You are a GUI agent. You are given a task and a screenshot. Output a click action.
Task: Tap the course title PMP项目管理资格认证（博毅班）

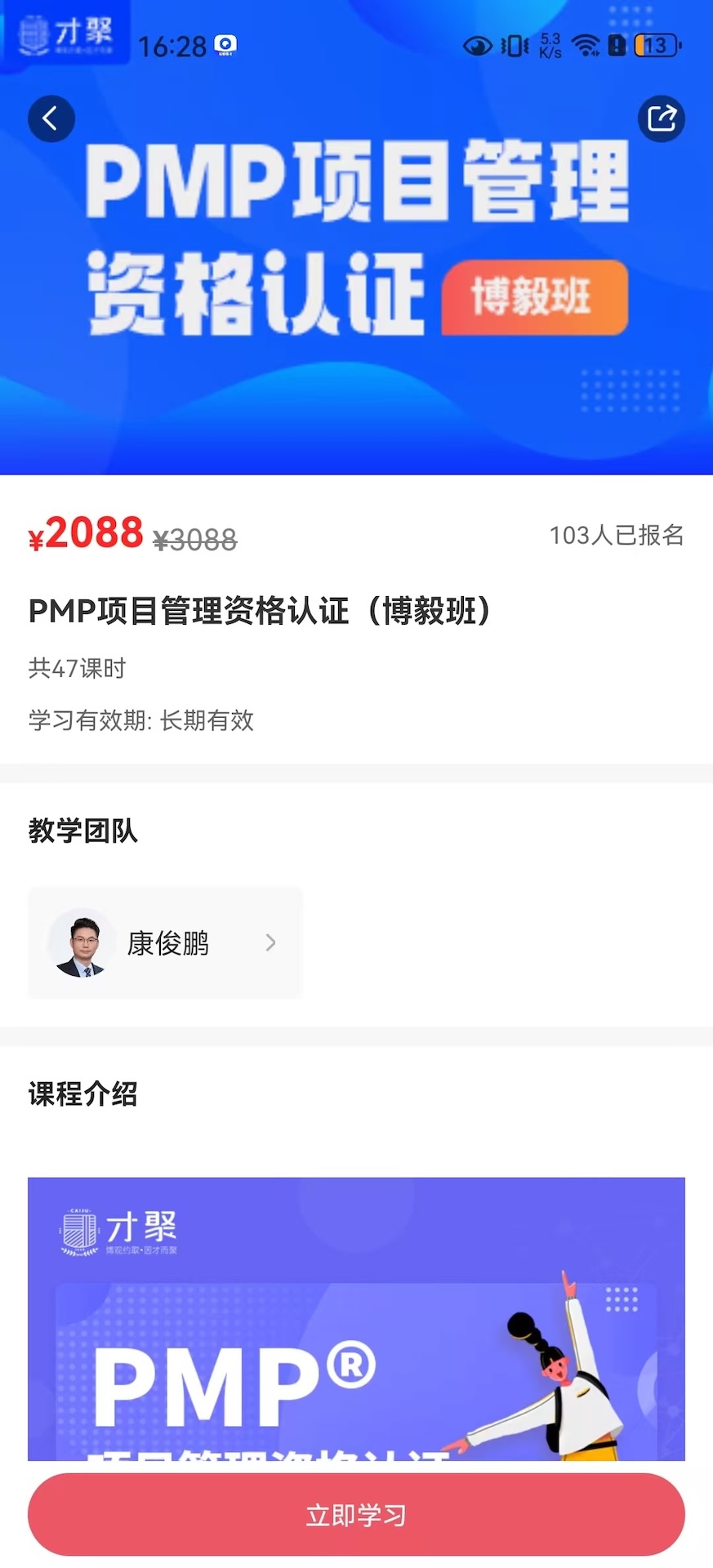point(260,611)
